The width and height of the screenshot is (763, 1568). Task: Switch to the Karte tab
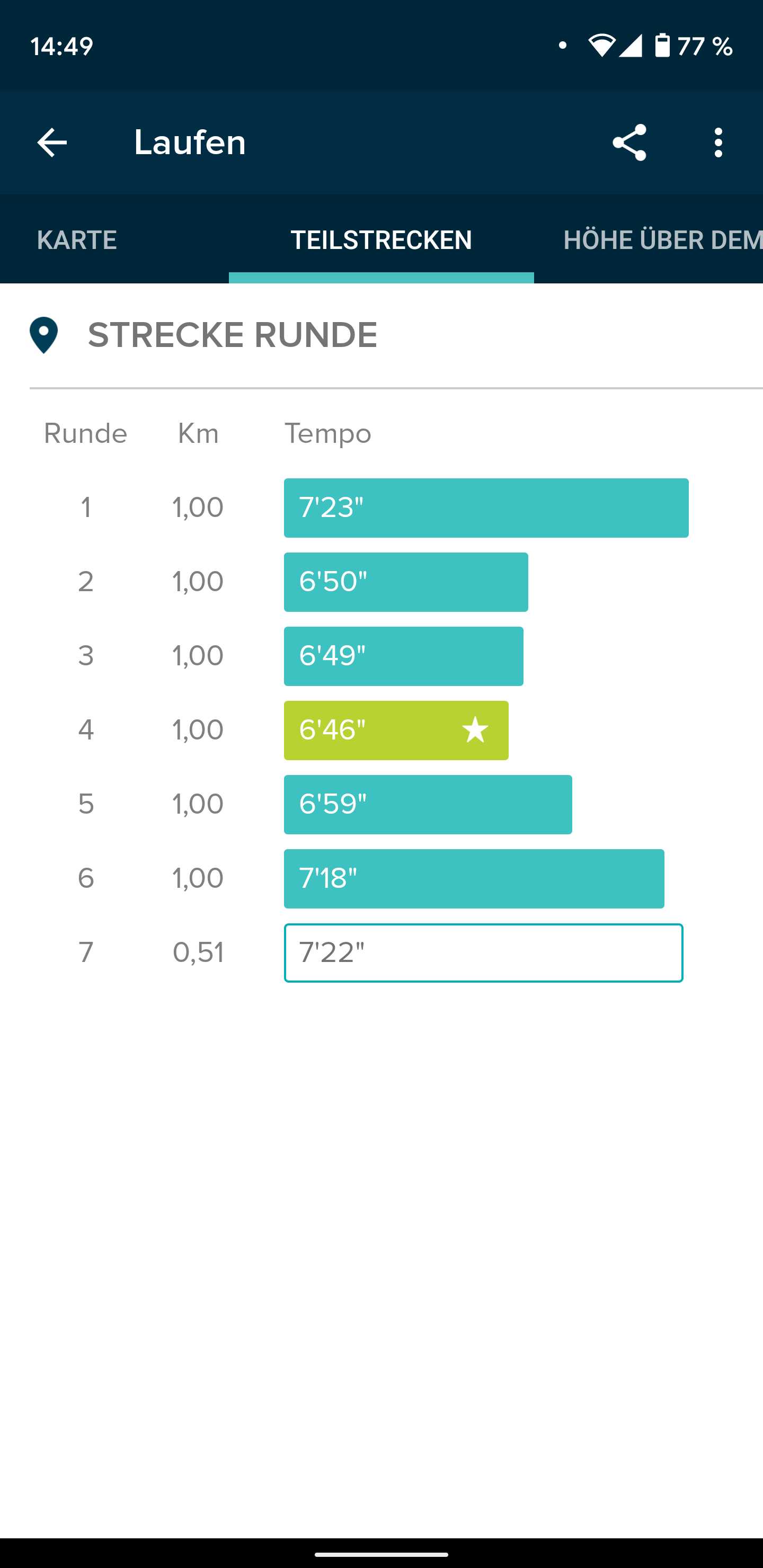pyautogui.click(x=77, y=240)
